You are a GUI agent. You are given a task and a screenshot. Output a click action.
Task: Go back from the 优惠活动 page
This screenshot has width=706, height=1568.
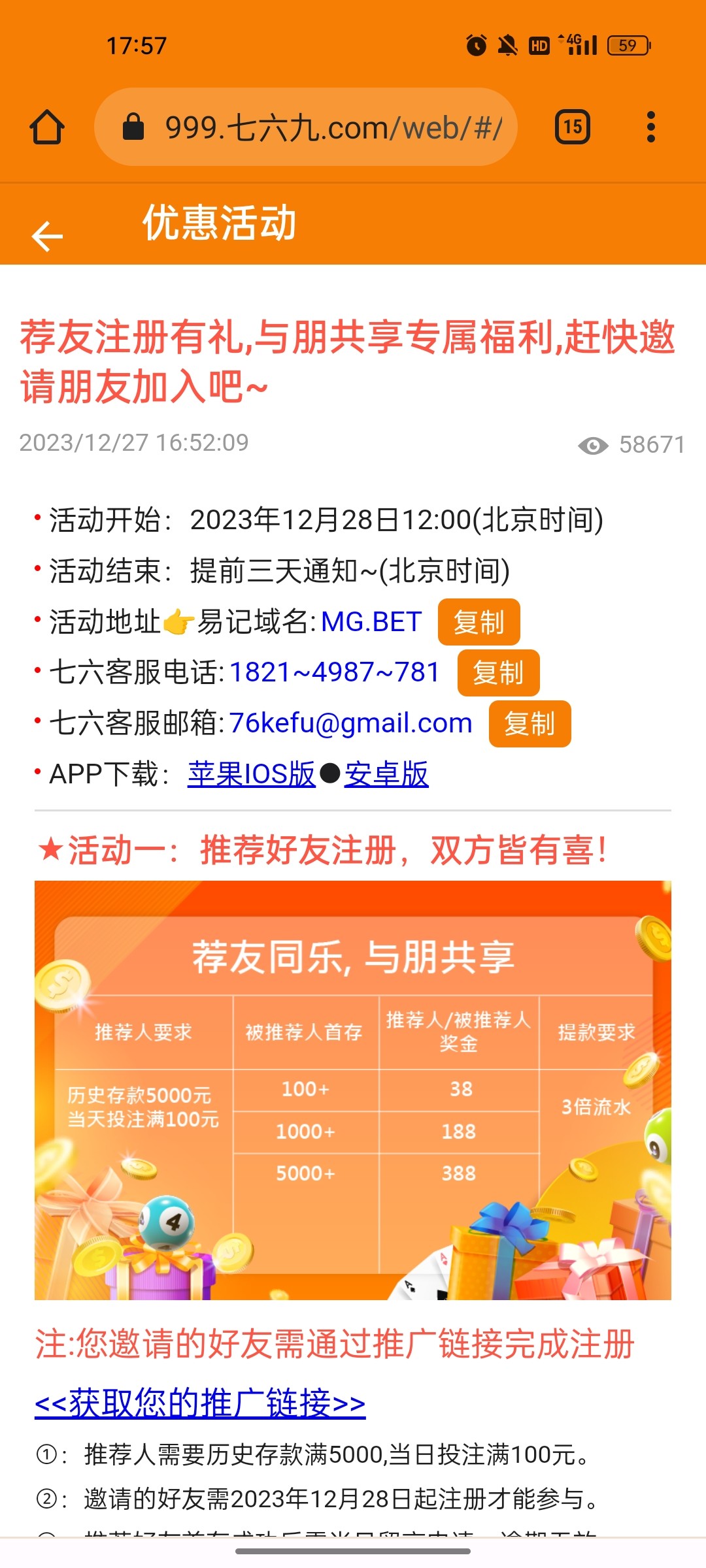(47, 236)
